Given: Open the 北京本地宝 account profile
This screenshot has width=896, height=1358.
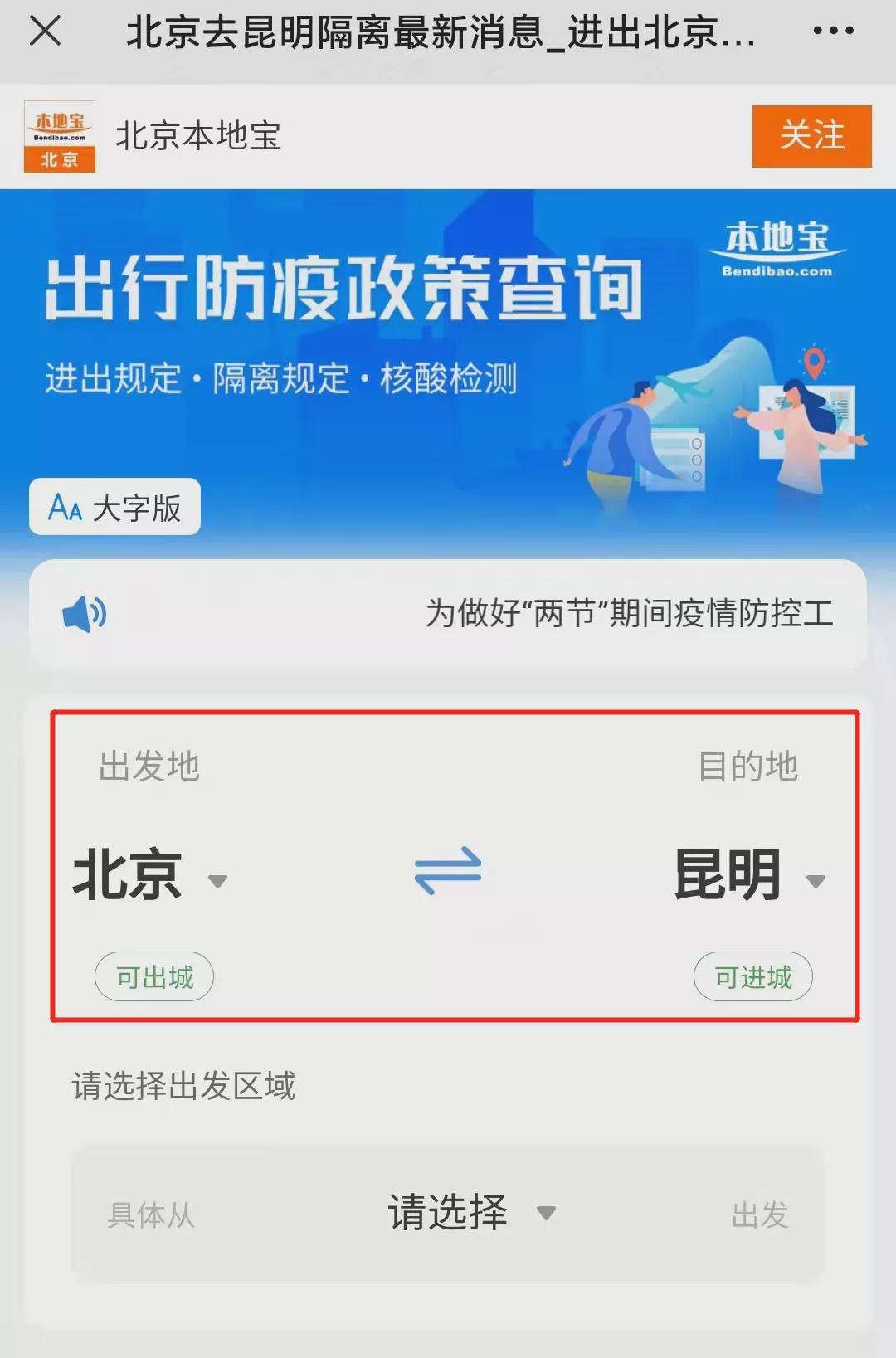Looking at the screenshot, I should pos(197,136).
